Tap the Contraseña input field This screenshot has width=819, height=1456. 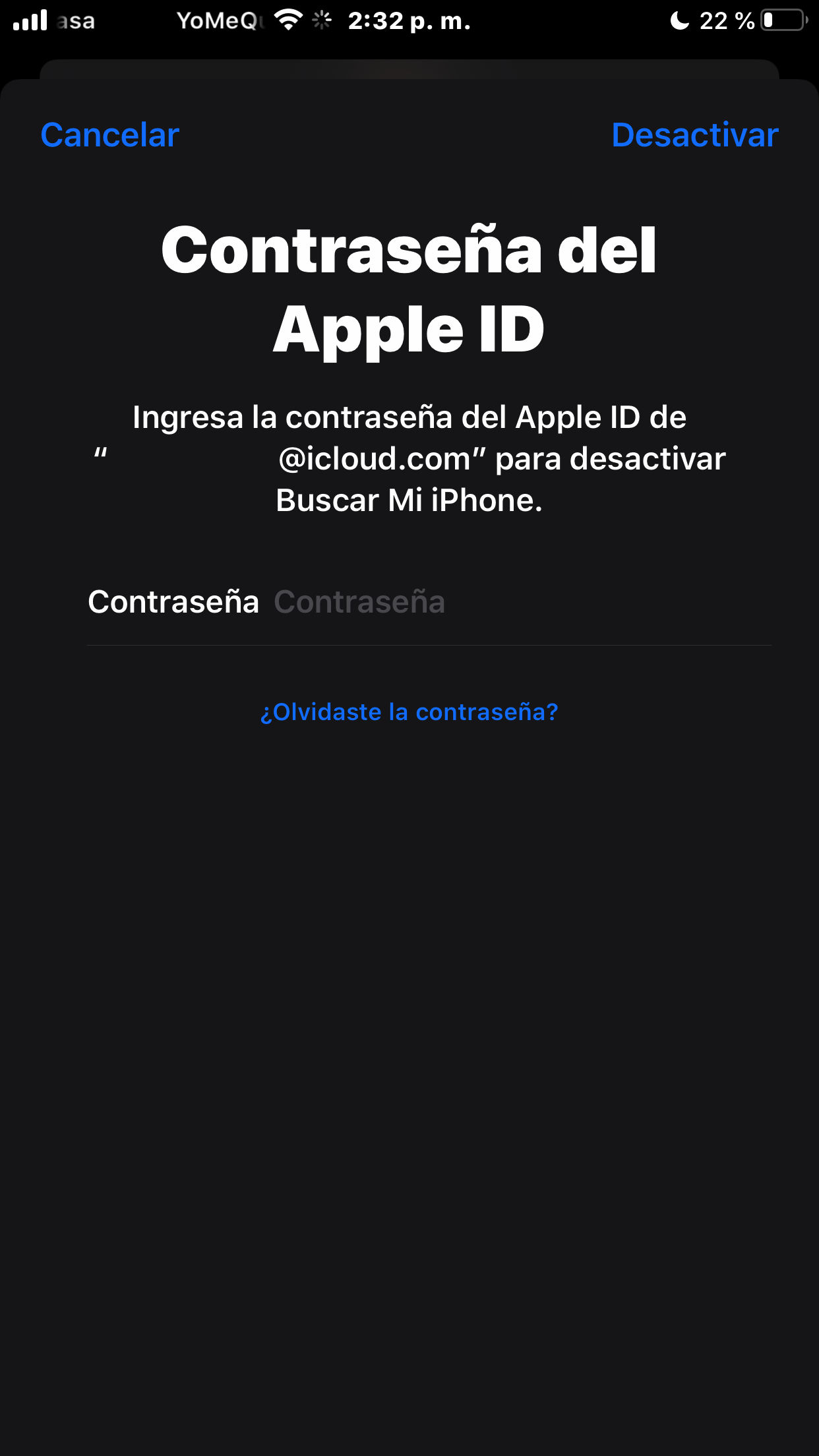click(462, 602)
